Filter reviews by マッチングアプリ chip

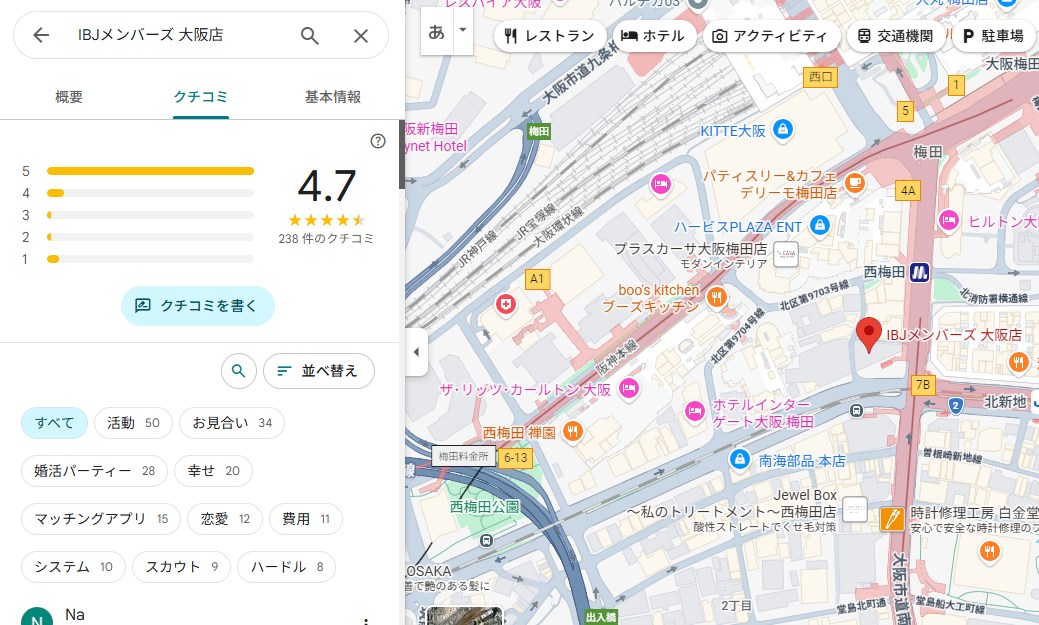click(x=101, y=519)
